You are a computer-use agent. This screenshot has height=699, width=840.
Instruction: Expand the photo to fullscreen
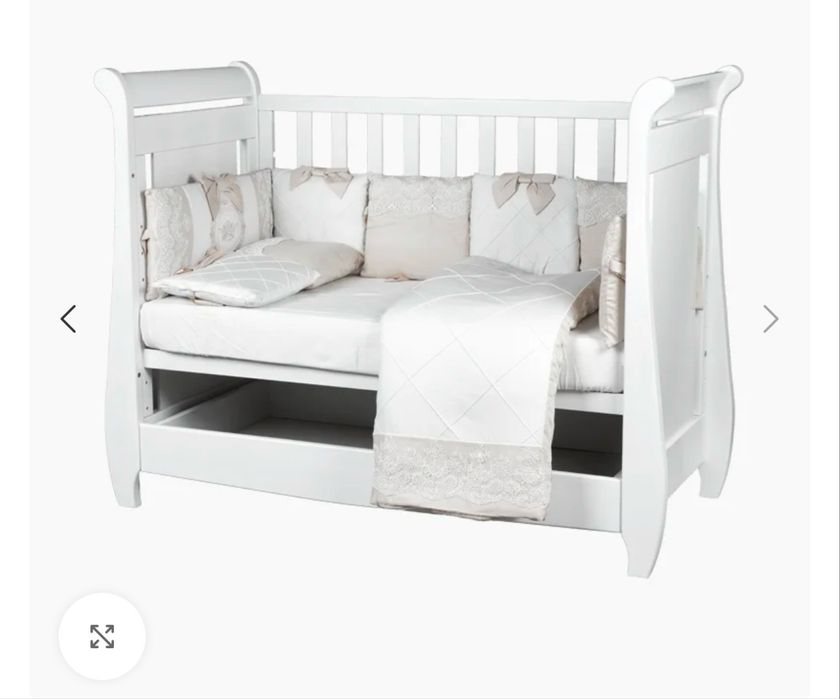(x=102, y=636)
